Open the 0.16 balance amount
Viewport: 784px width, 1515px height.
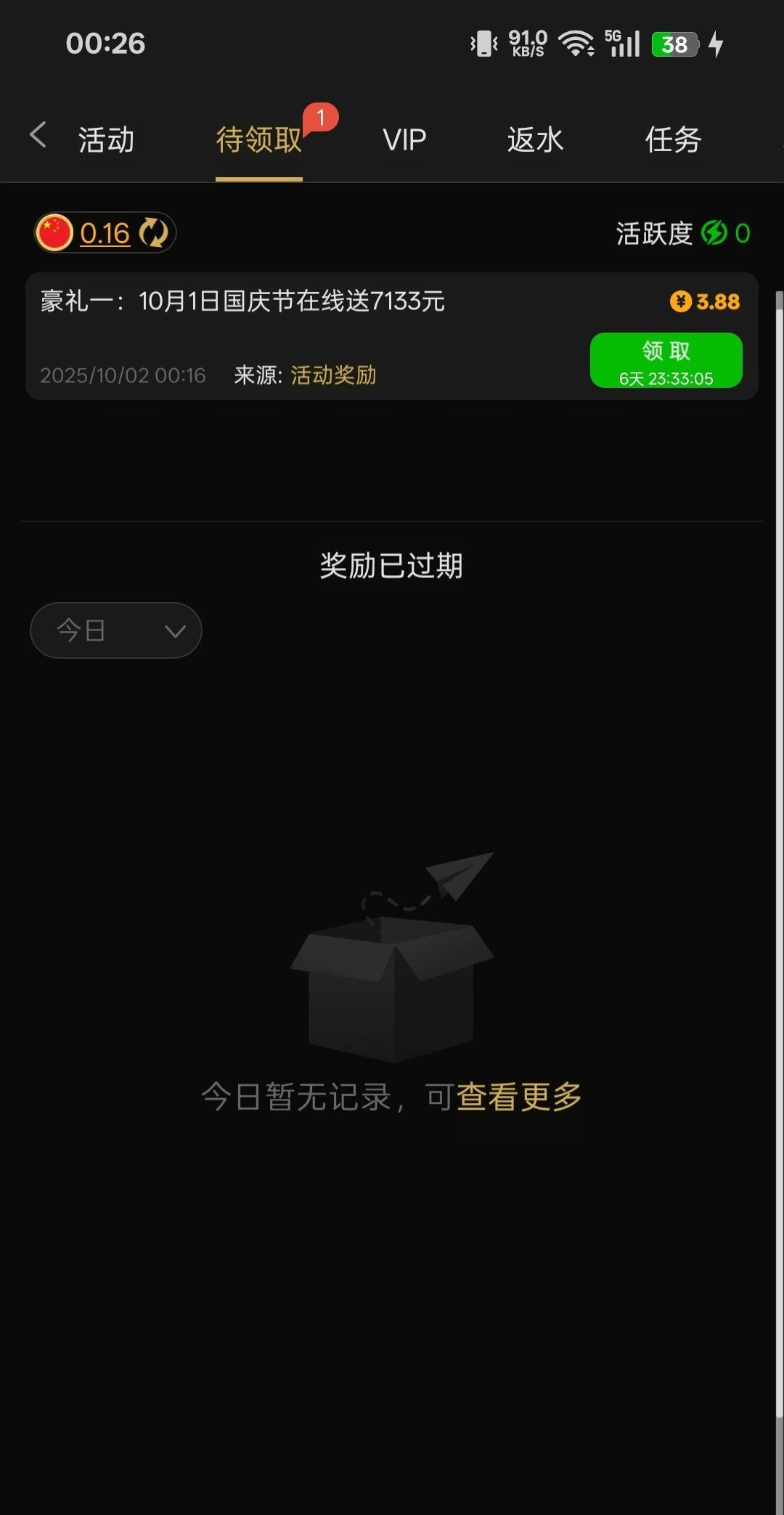105,233
